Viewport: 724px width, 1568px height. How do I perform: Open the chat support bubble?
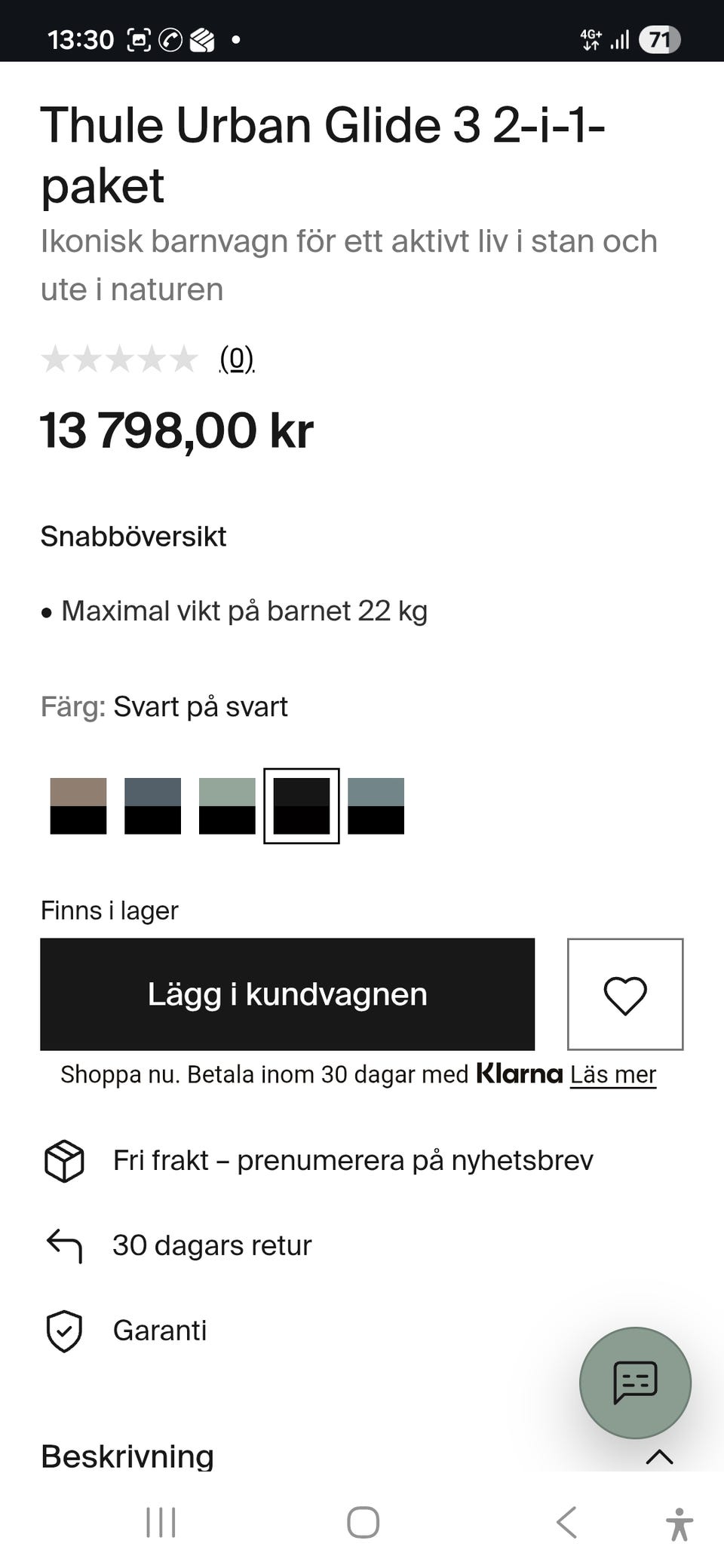click(x=635, y=1383)
